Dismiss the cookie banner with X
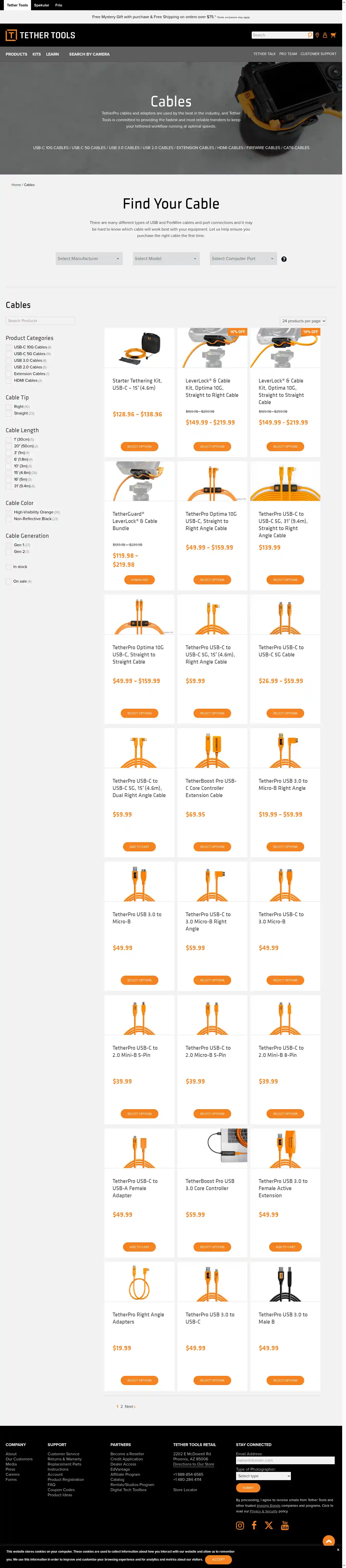 click(338, 1550)
